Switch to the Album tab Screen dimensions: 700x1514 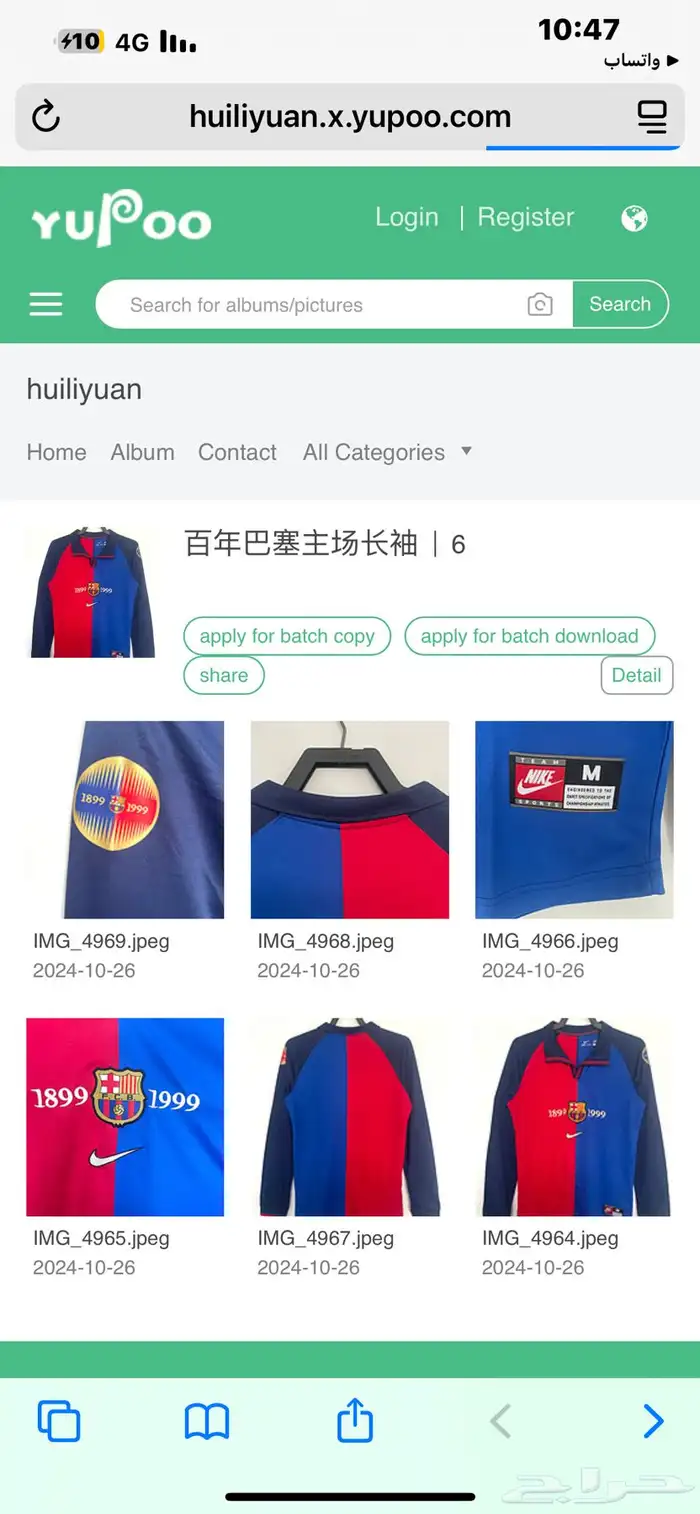click(142, 452)
